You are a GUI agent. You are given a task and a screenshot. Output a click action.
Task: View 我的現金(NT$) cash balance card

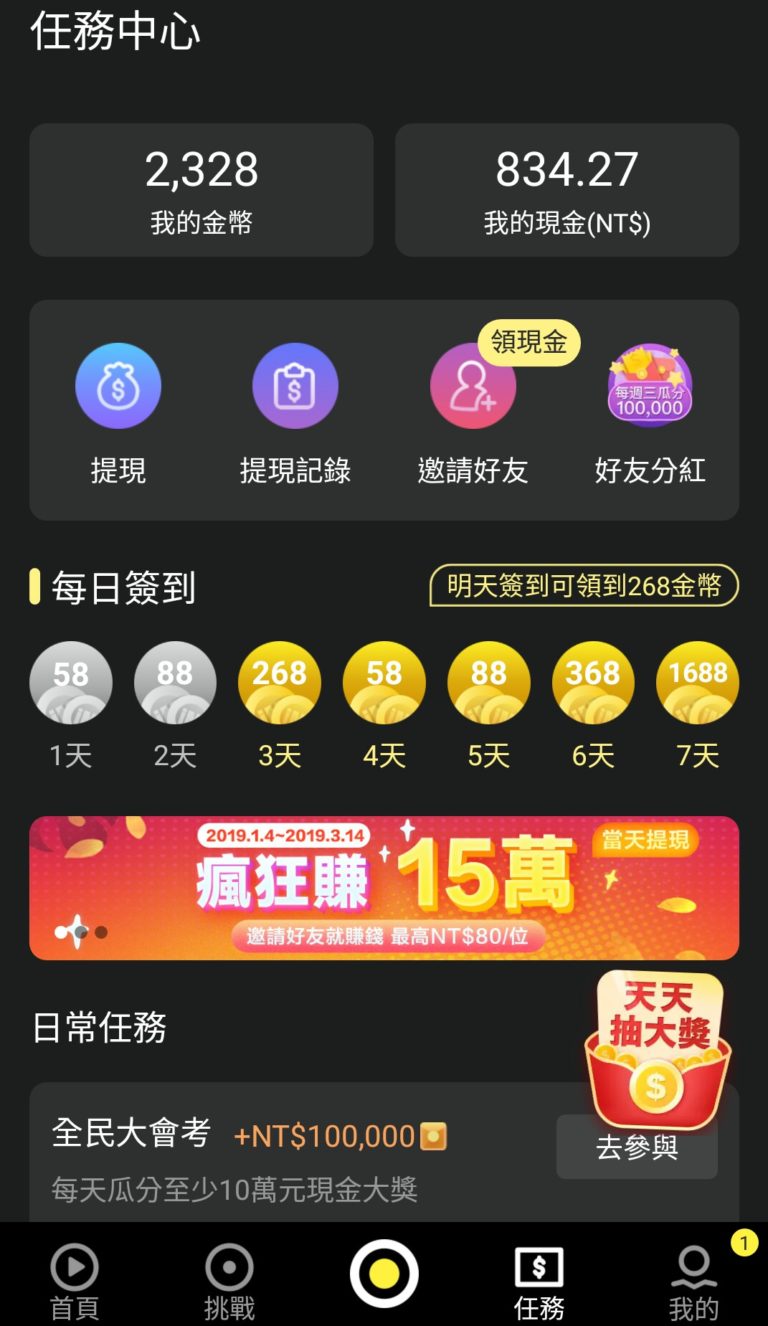[x=567, y=190]
